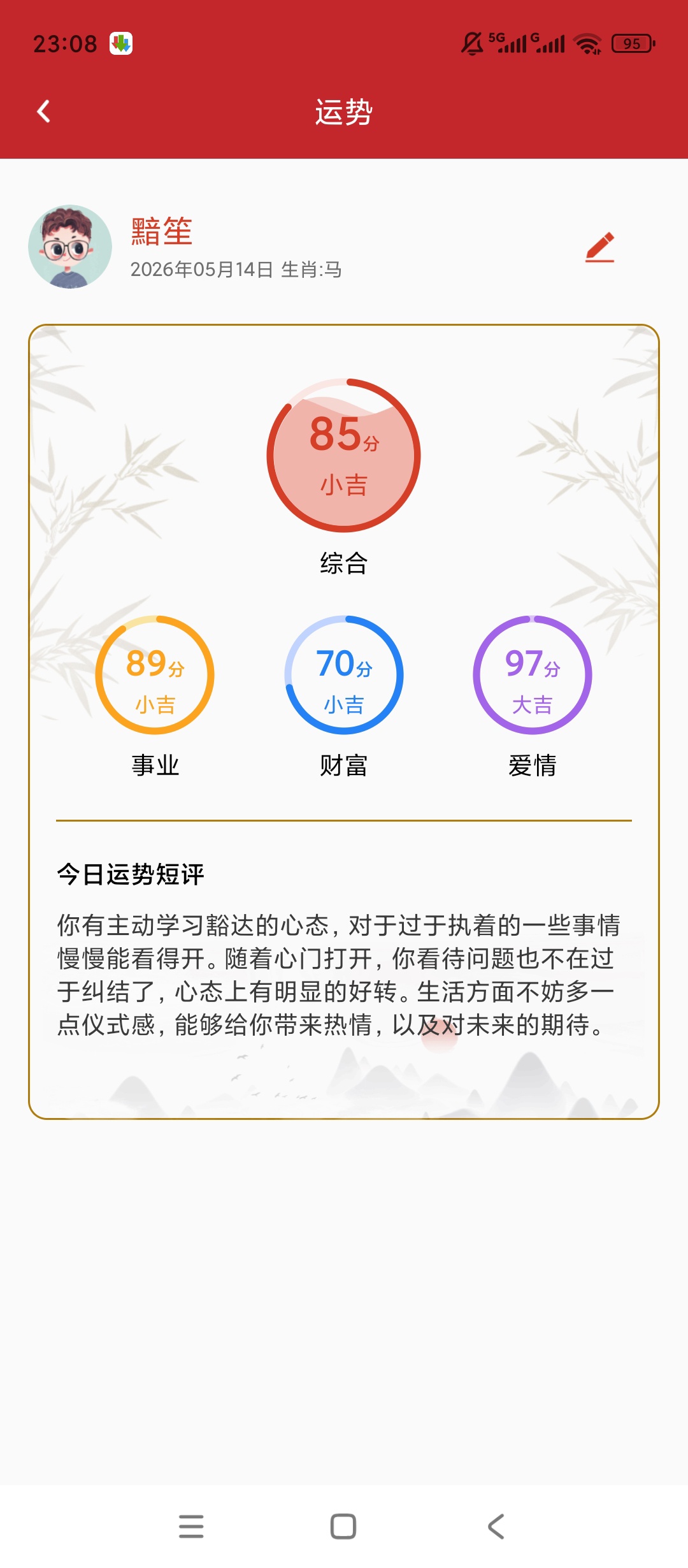Edit profile info with the pencil icon

click(x=600, y=247)
